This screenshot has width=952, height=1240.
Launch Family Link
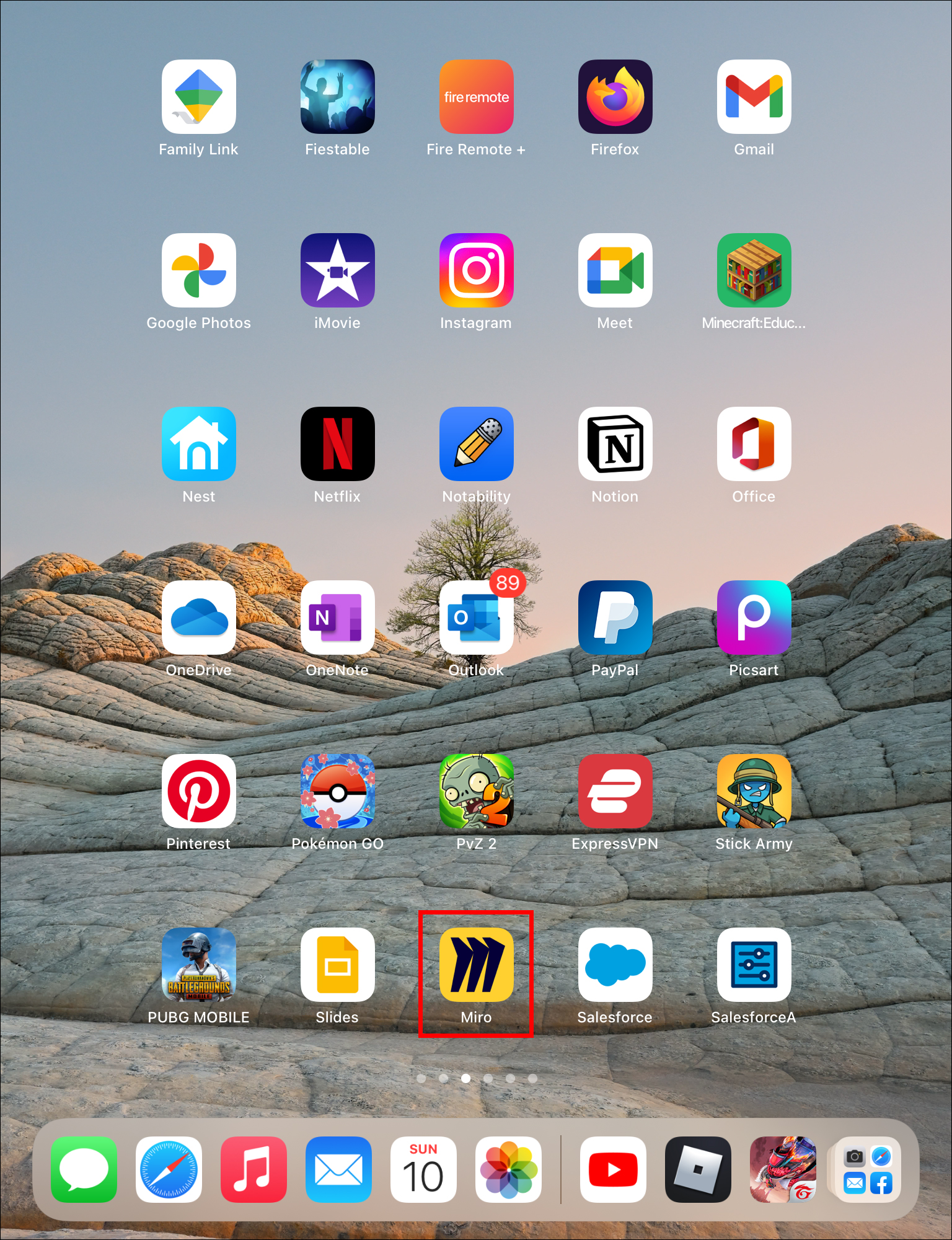point(198,97)
